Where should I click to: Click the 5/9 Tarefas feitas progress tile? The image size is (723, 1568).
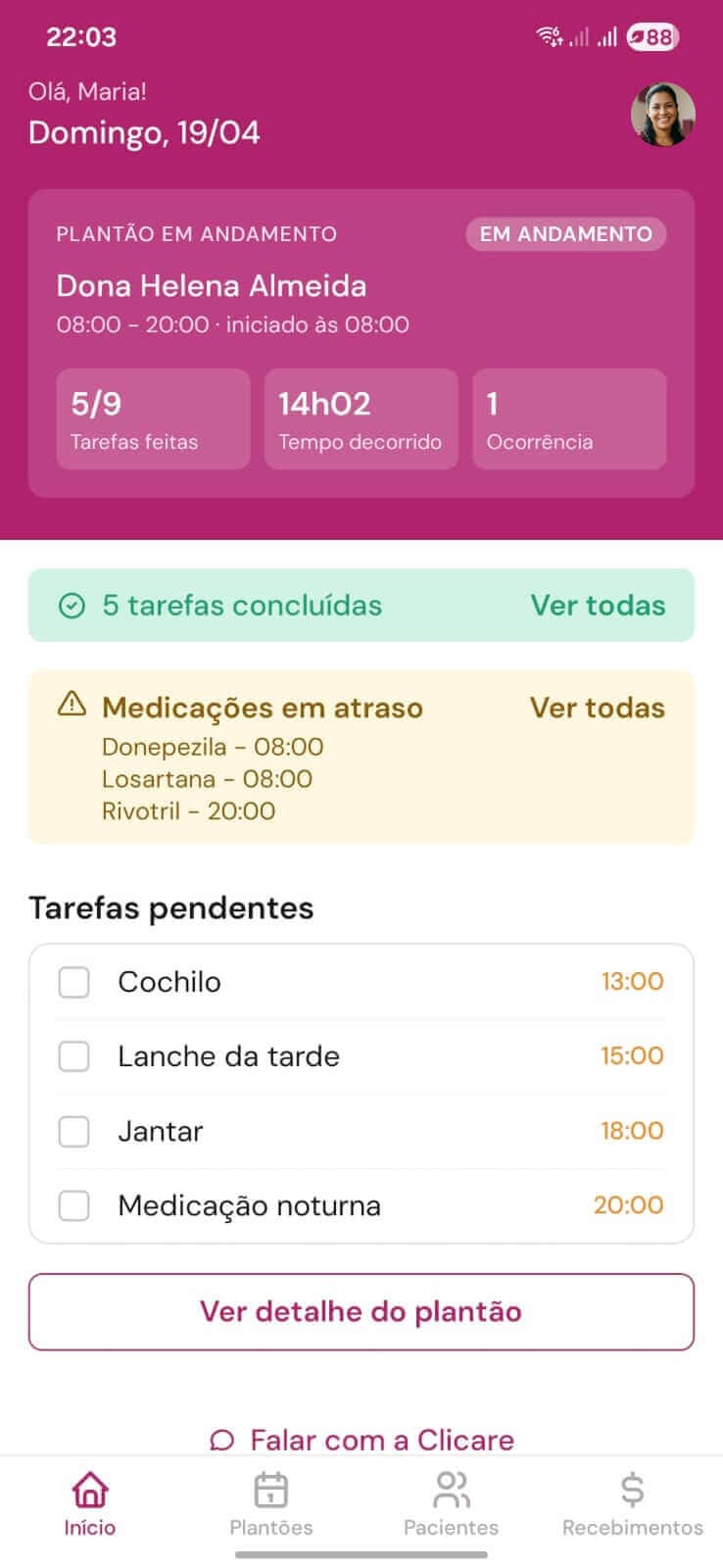[153, 418]
